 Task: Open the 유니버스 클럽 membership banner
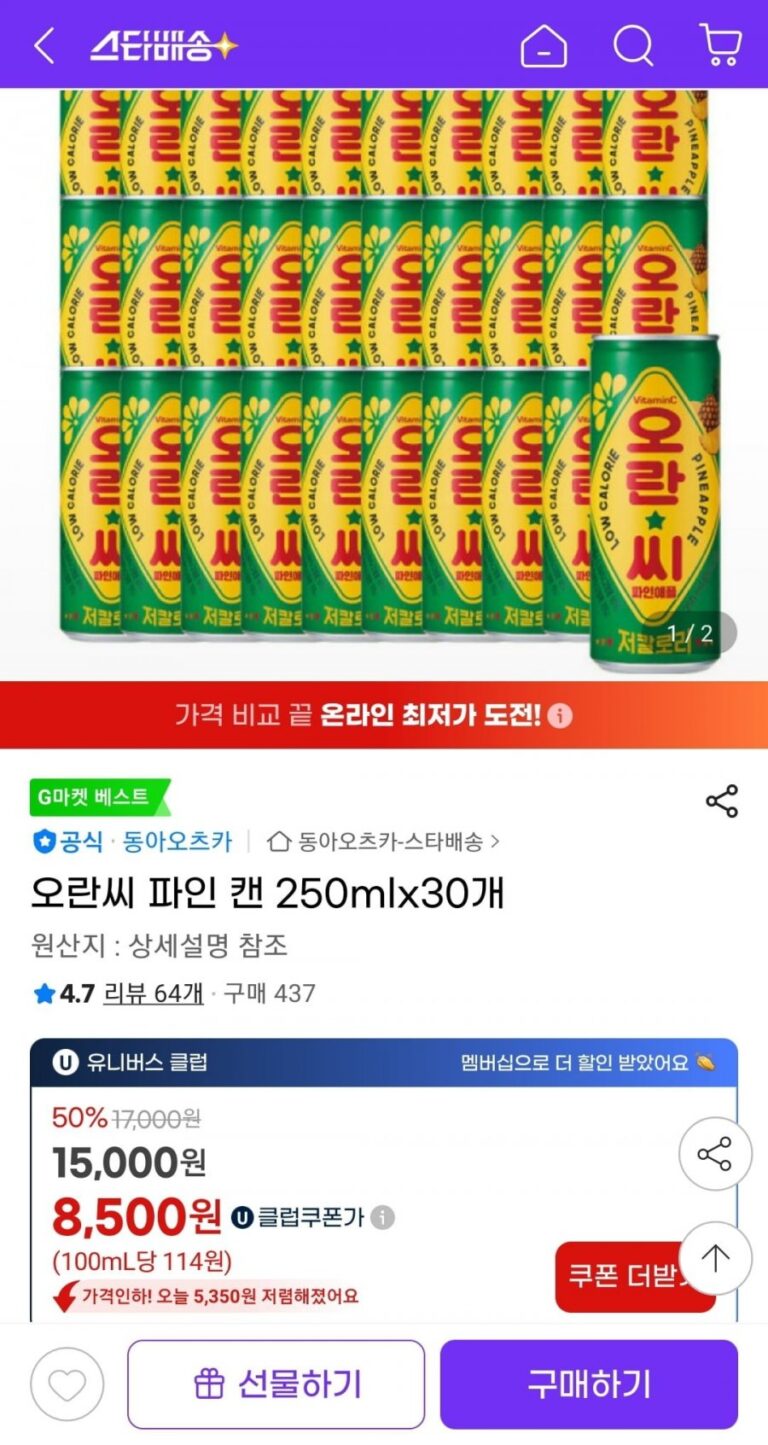click(x=384, y=1062)
